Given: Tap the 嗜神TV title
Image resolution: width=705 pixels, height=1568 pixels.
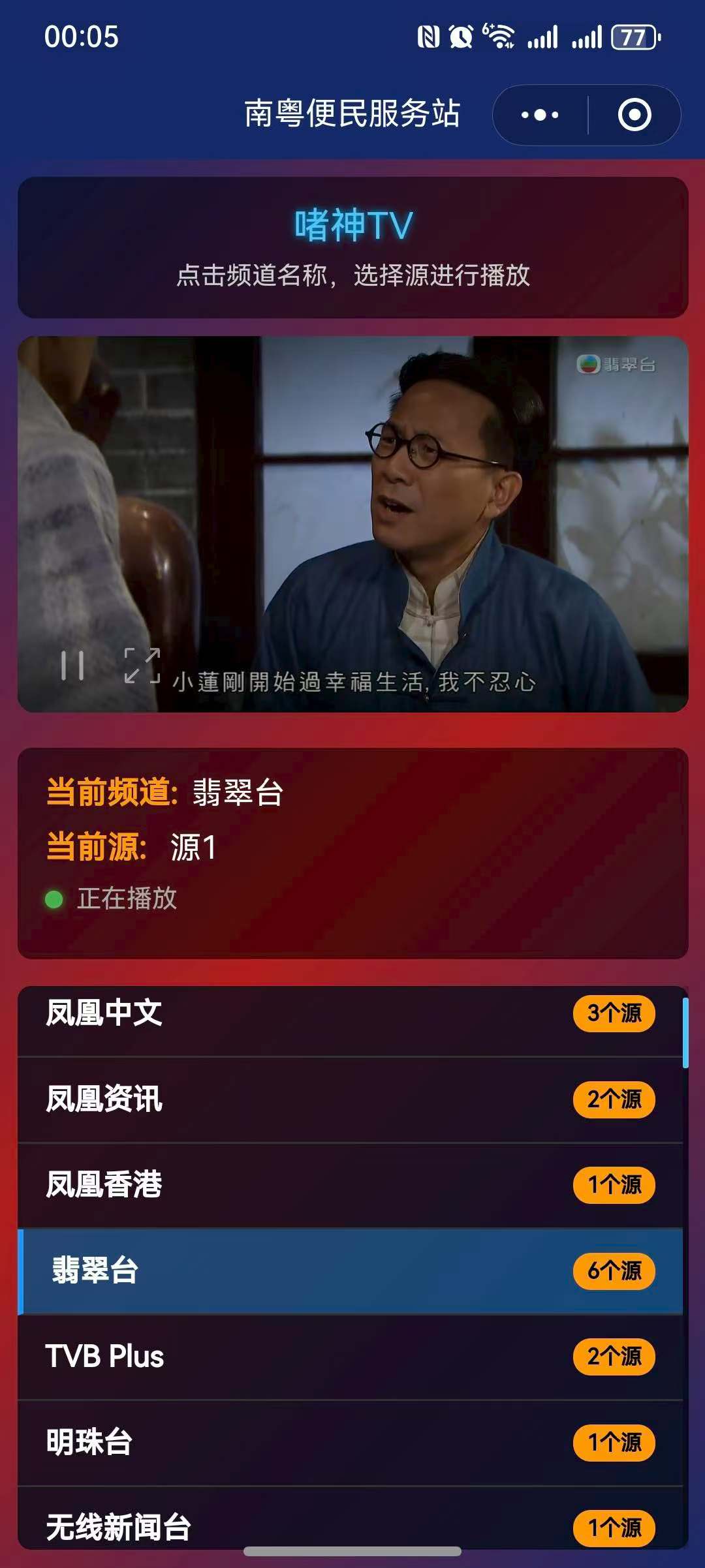Looking at the screenshot, I should pyautogui.click(x=352, y=224).
